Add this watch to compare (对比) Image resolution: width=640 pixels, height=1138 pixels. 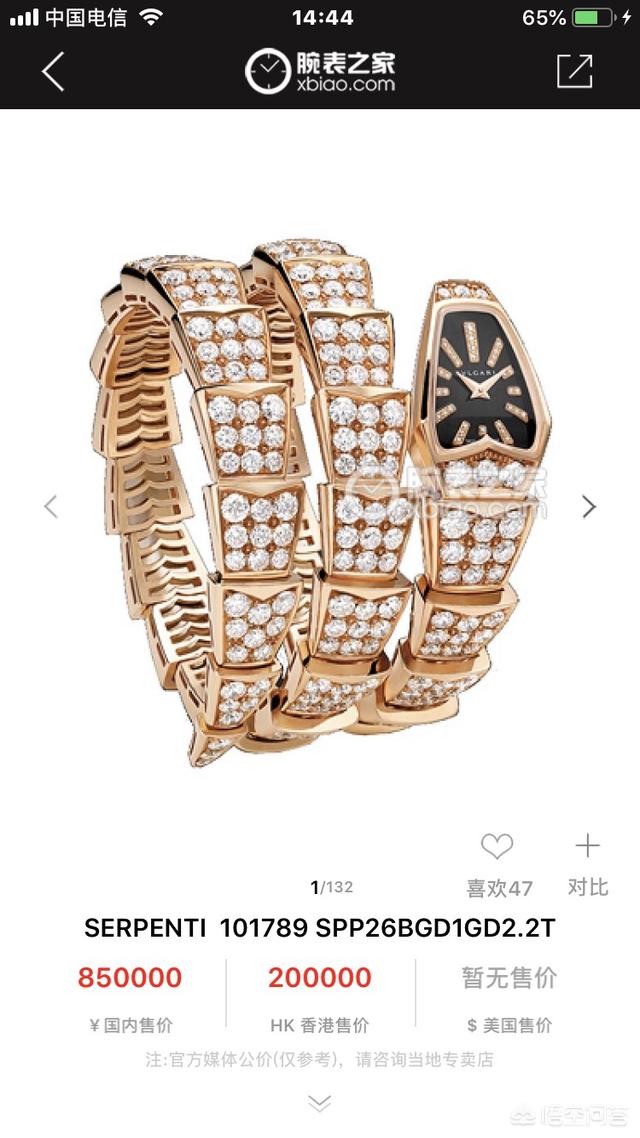tap(587, 848)
